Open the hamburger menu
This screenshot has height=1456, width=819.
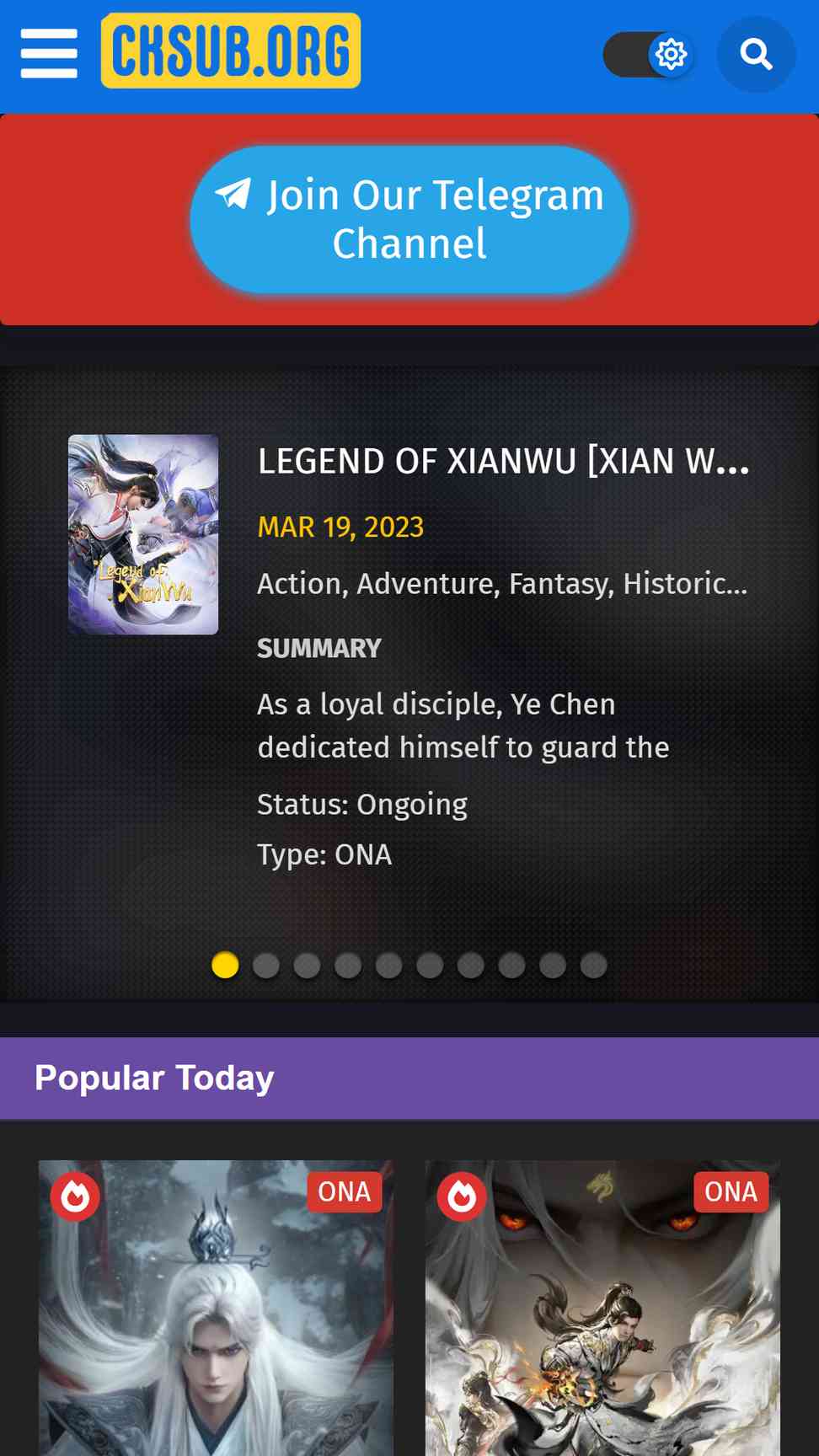tap(49, 53)
